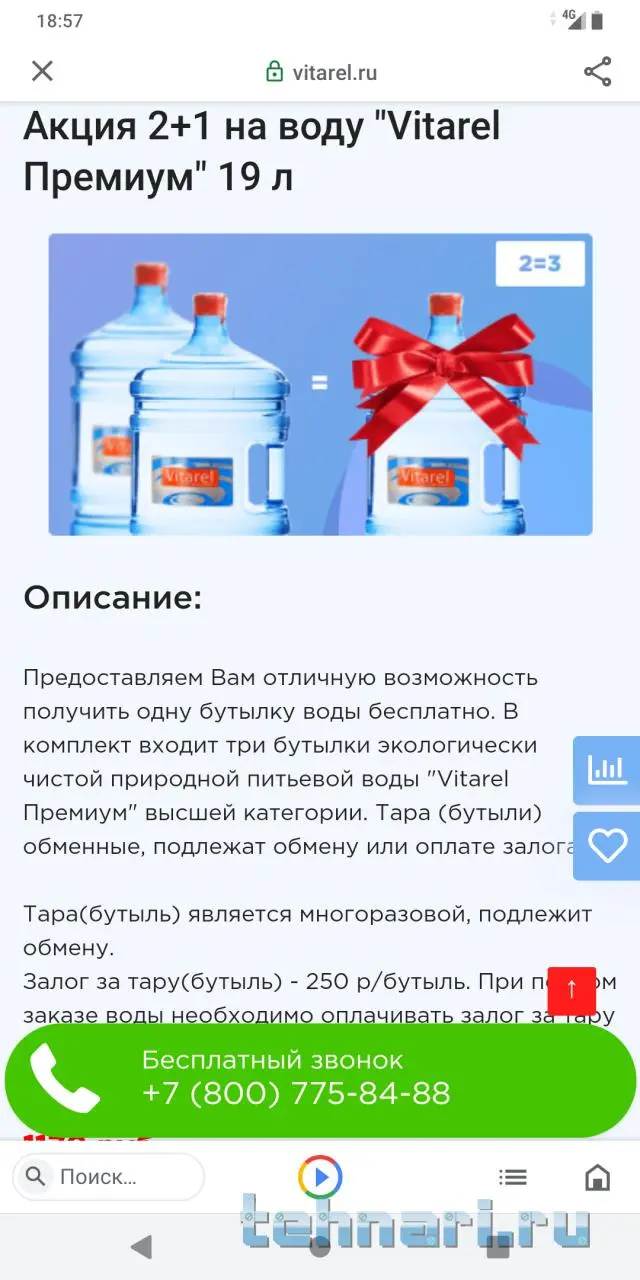Go to the site home icon
Screen dimensions: 640x1280
pyautogui.click(x=597, y=1177)
